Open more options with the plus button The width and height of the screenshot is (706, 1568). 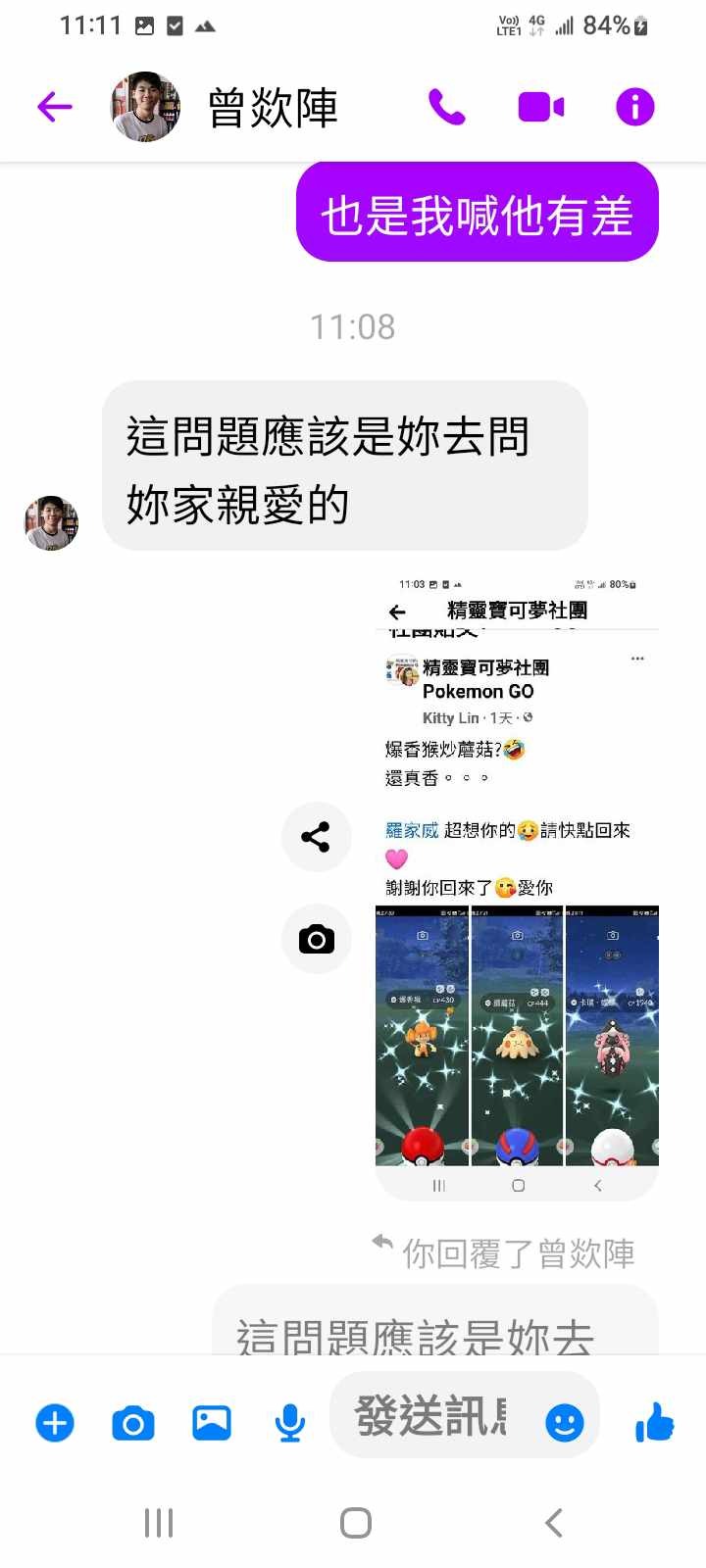point(55,1423)
